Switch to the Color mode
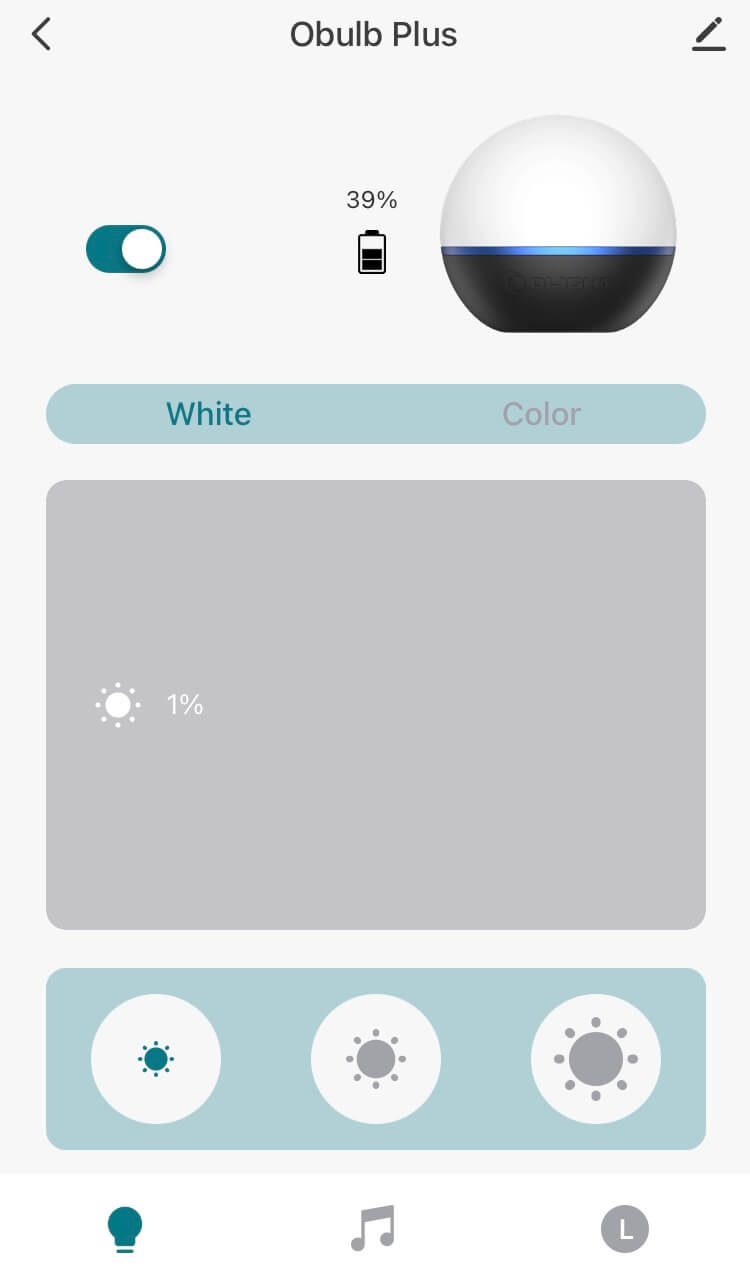 [x=541, y=414]
